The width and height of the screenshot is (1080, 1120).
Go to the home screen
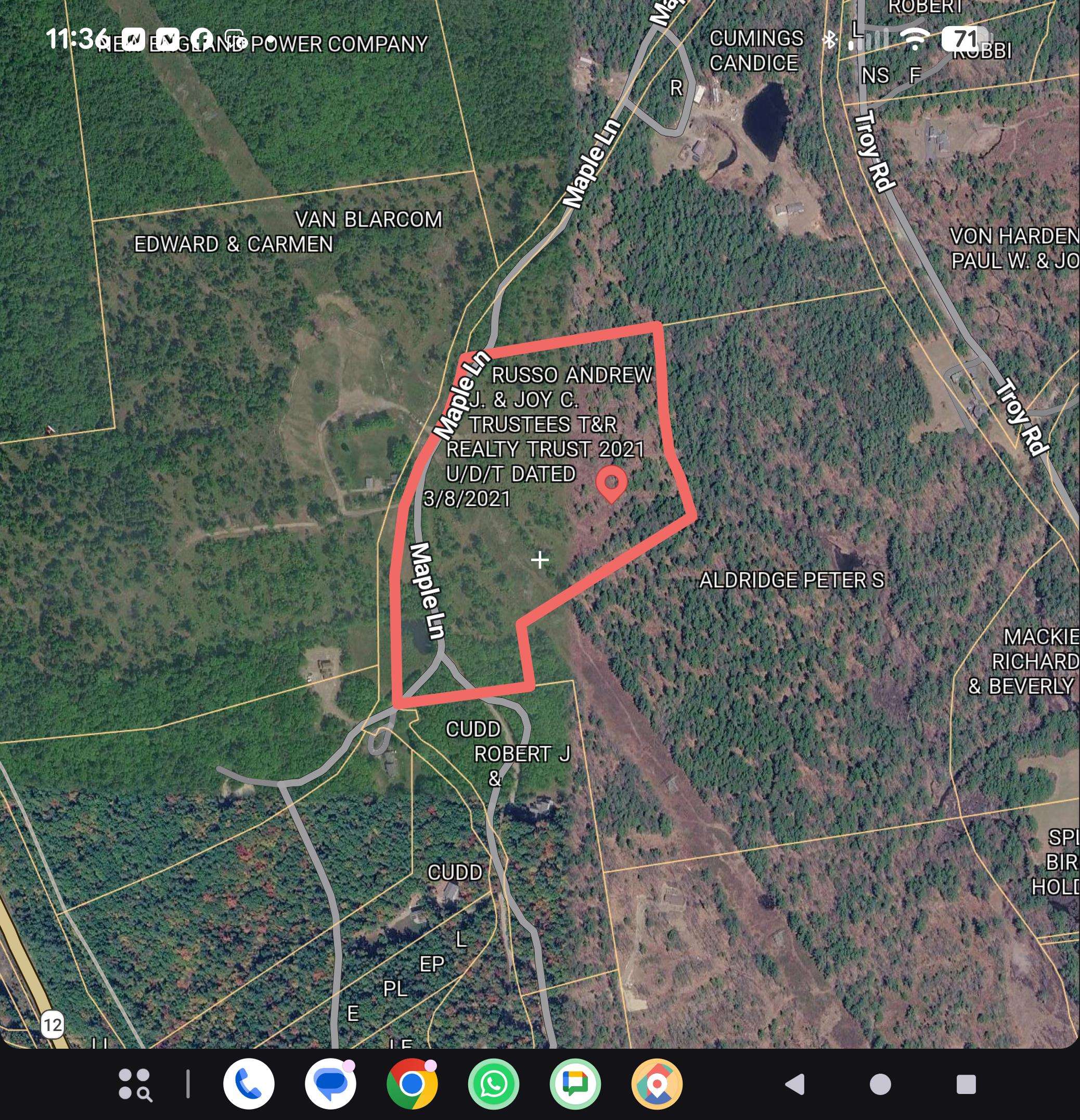(880, 1084)
